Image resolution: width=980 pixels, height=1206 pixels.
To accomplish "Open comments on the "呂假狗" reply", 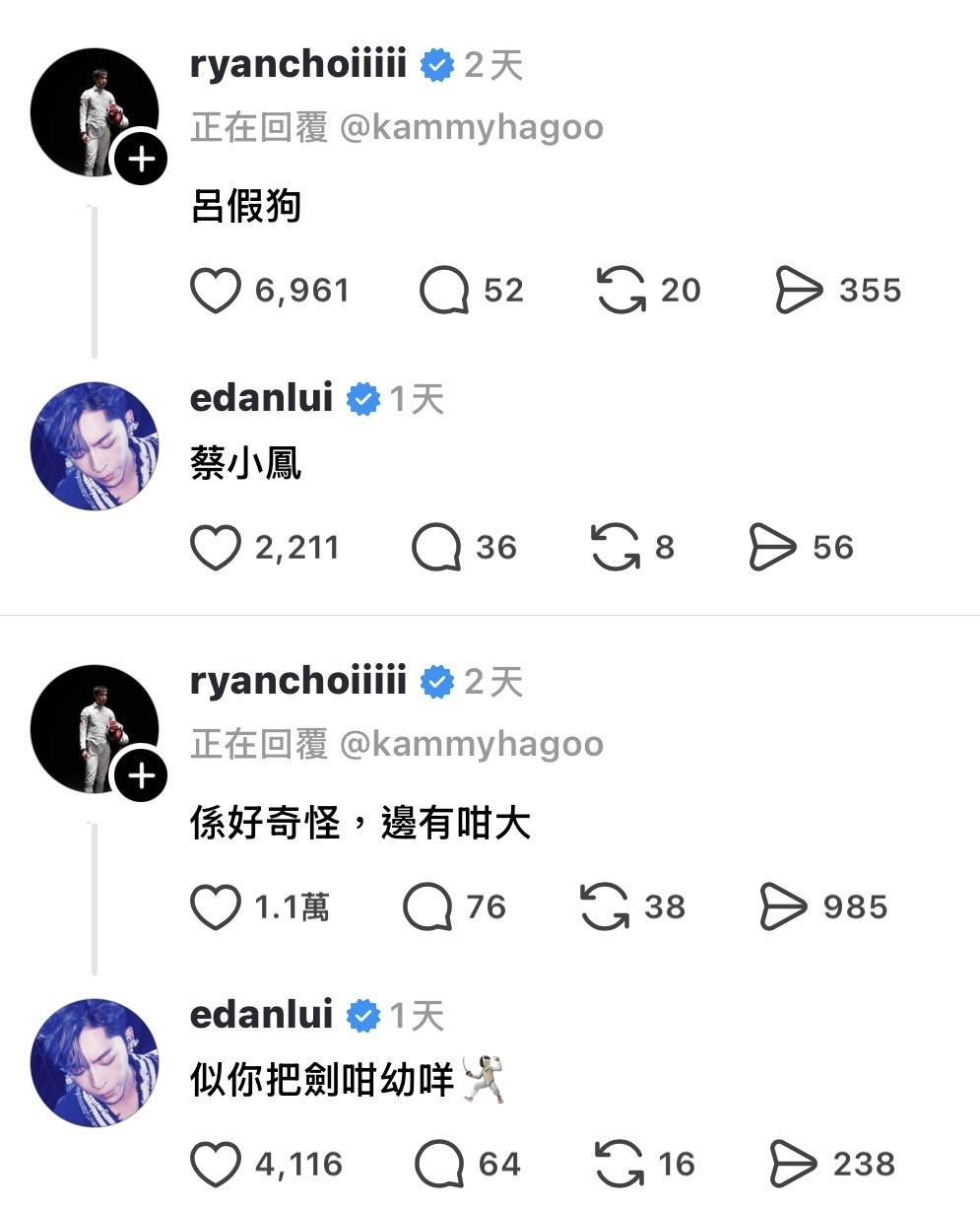I will [x=444, y=291].
